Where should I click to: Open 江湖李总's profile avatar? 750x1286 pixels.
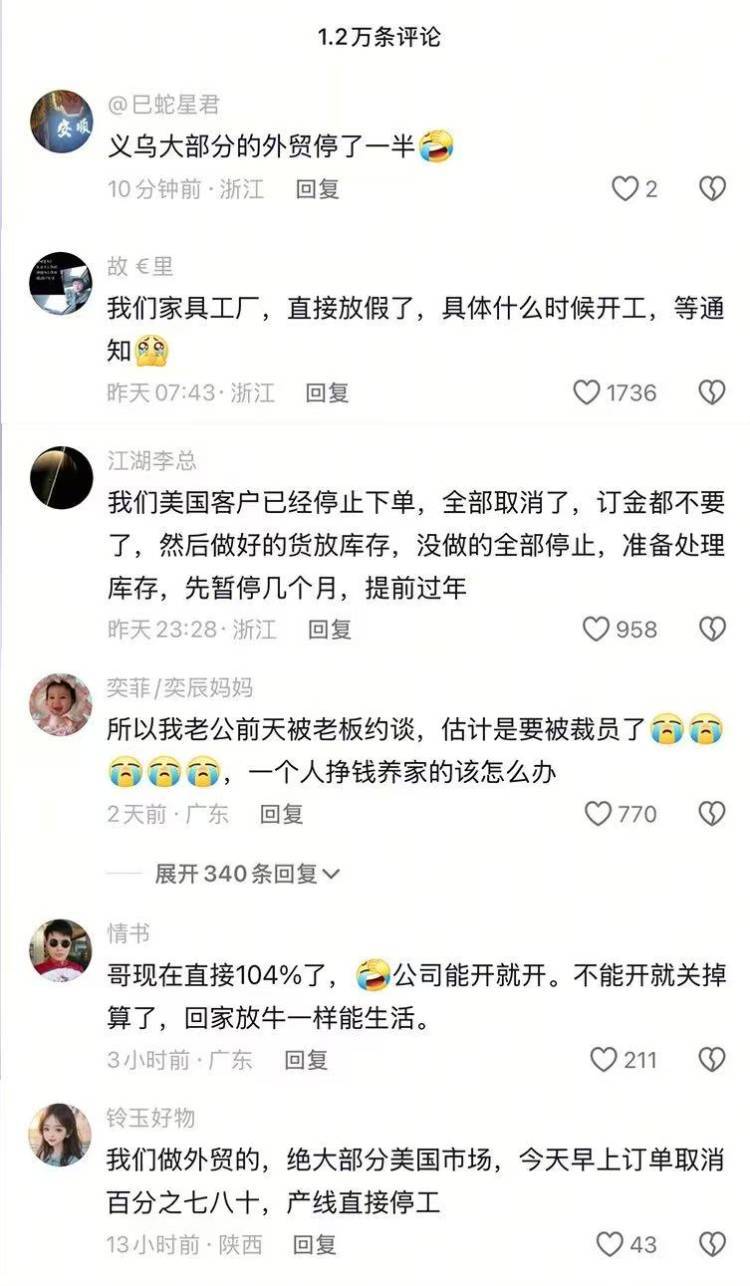click(61, 478)
